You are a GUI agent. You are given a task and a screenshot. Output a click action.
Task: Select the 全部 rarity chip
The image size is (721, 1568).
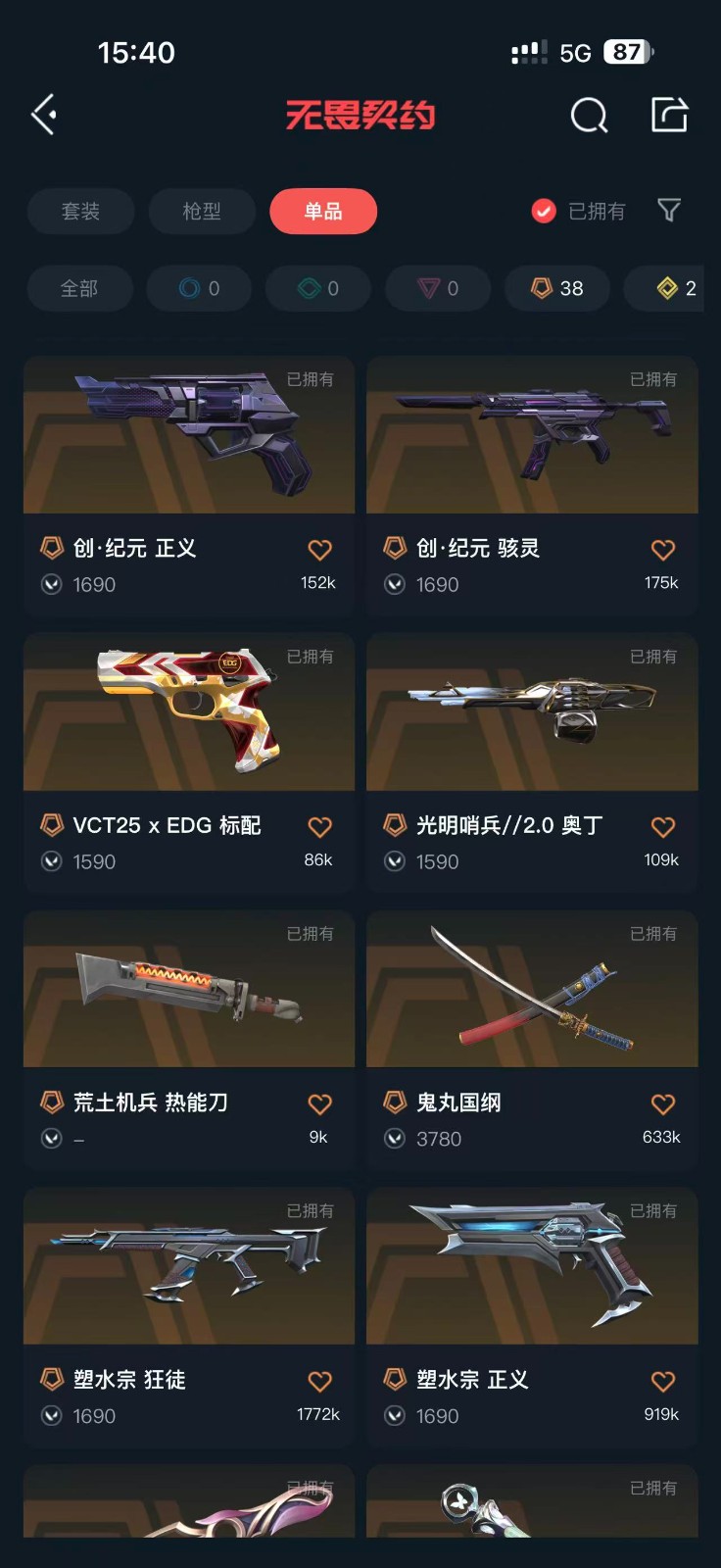79,288
